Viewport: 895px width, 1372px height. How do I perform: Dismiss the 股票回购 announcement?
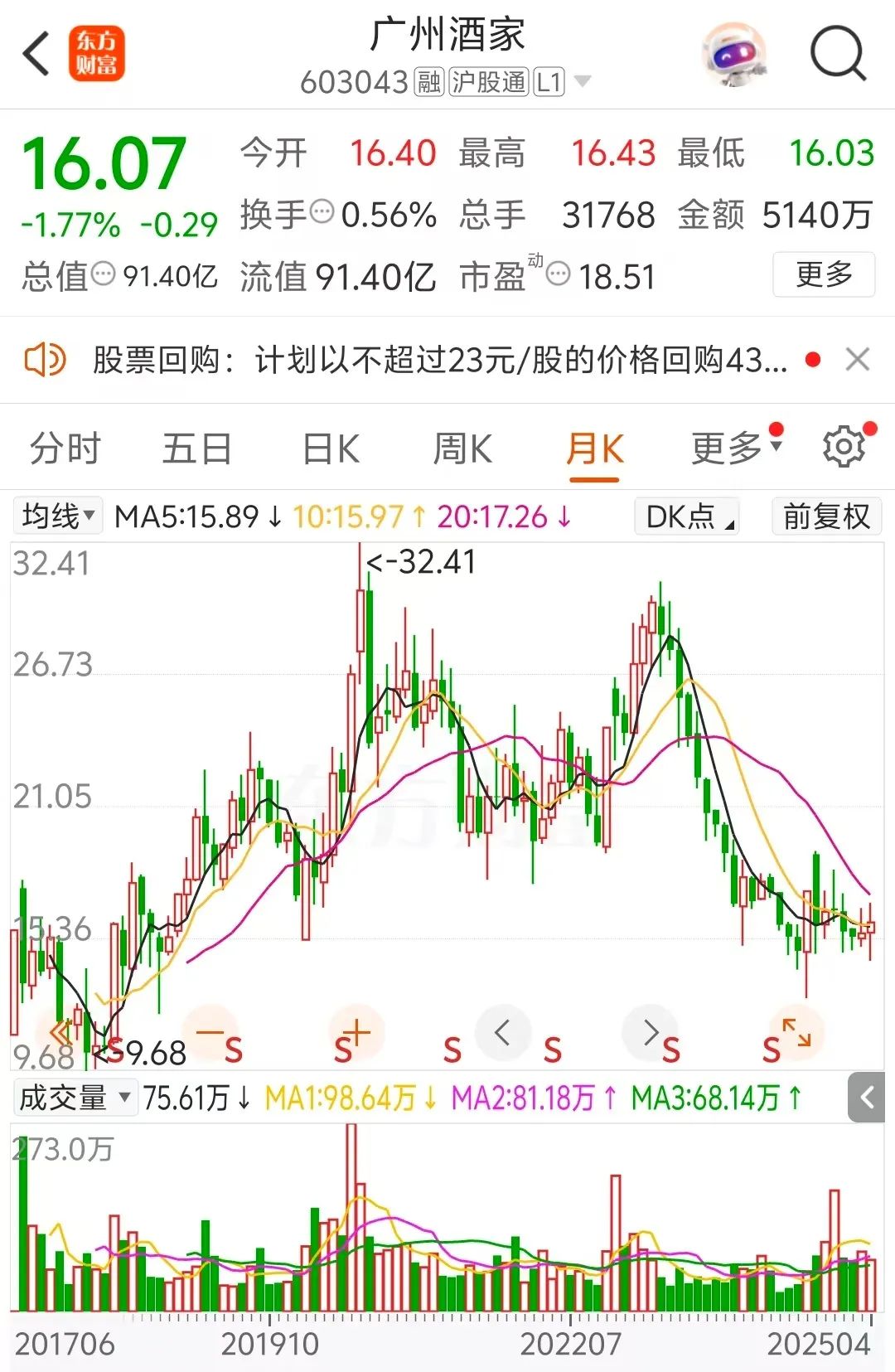(x=857, y=360)
